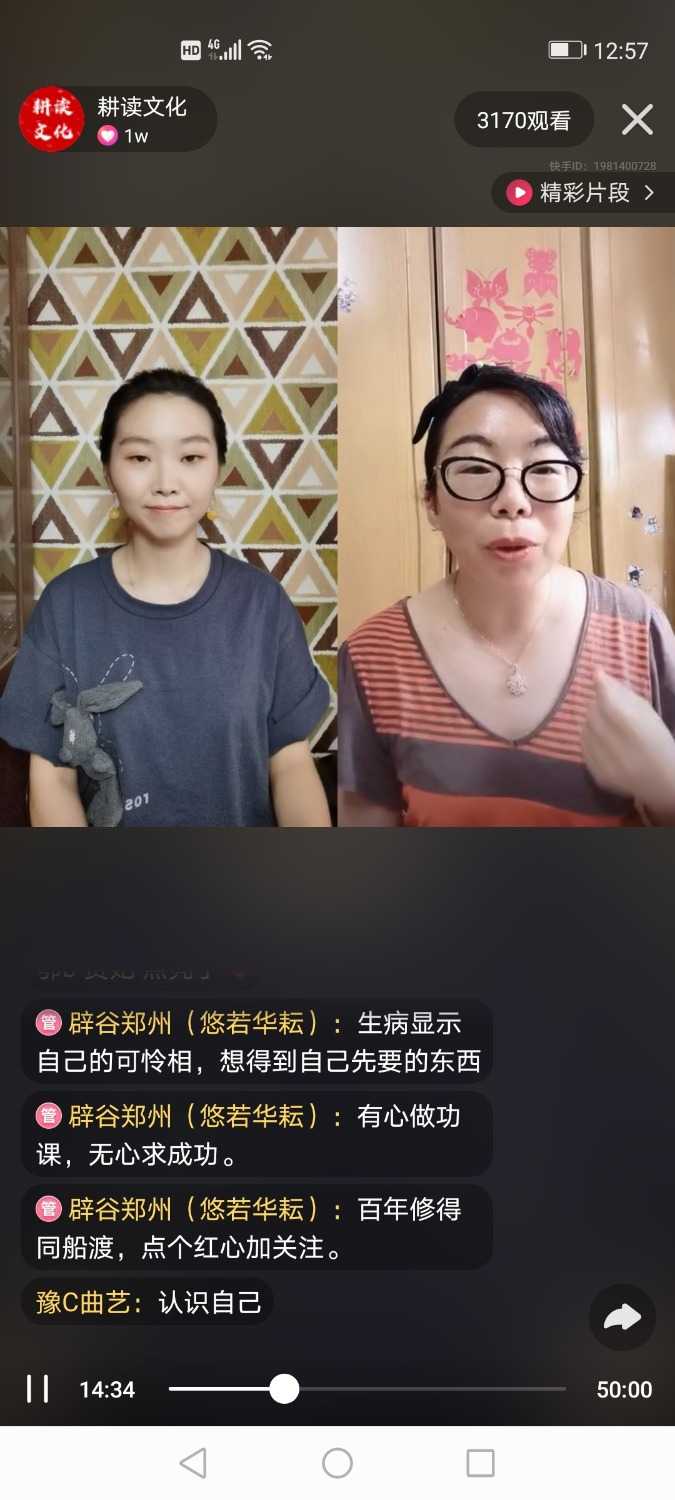
Task: Open 精彩片段 highlights
Action: [x=583, y=193]
